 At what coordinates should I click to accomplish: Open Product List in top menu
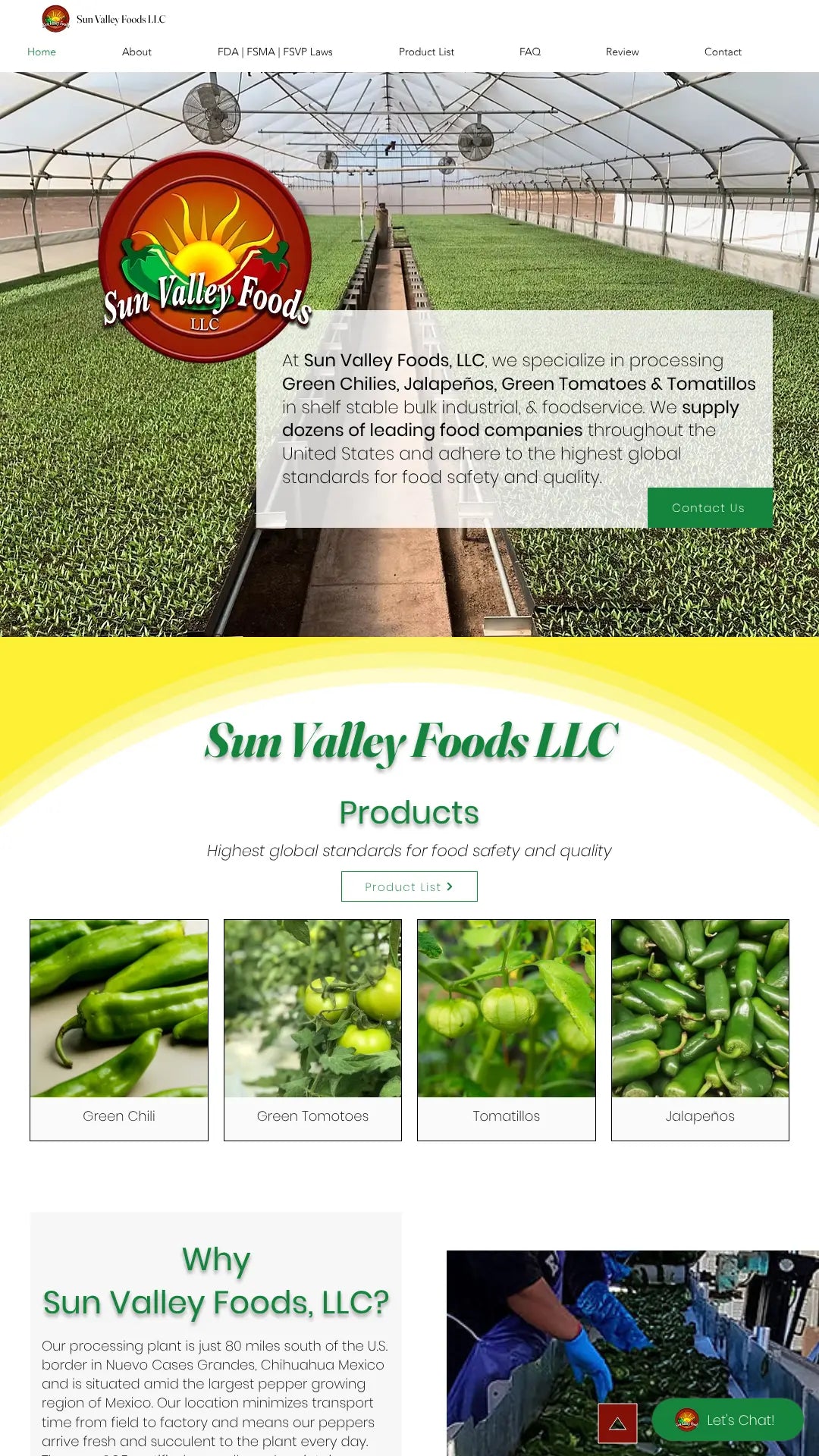coord(426,52)
